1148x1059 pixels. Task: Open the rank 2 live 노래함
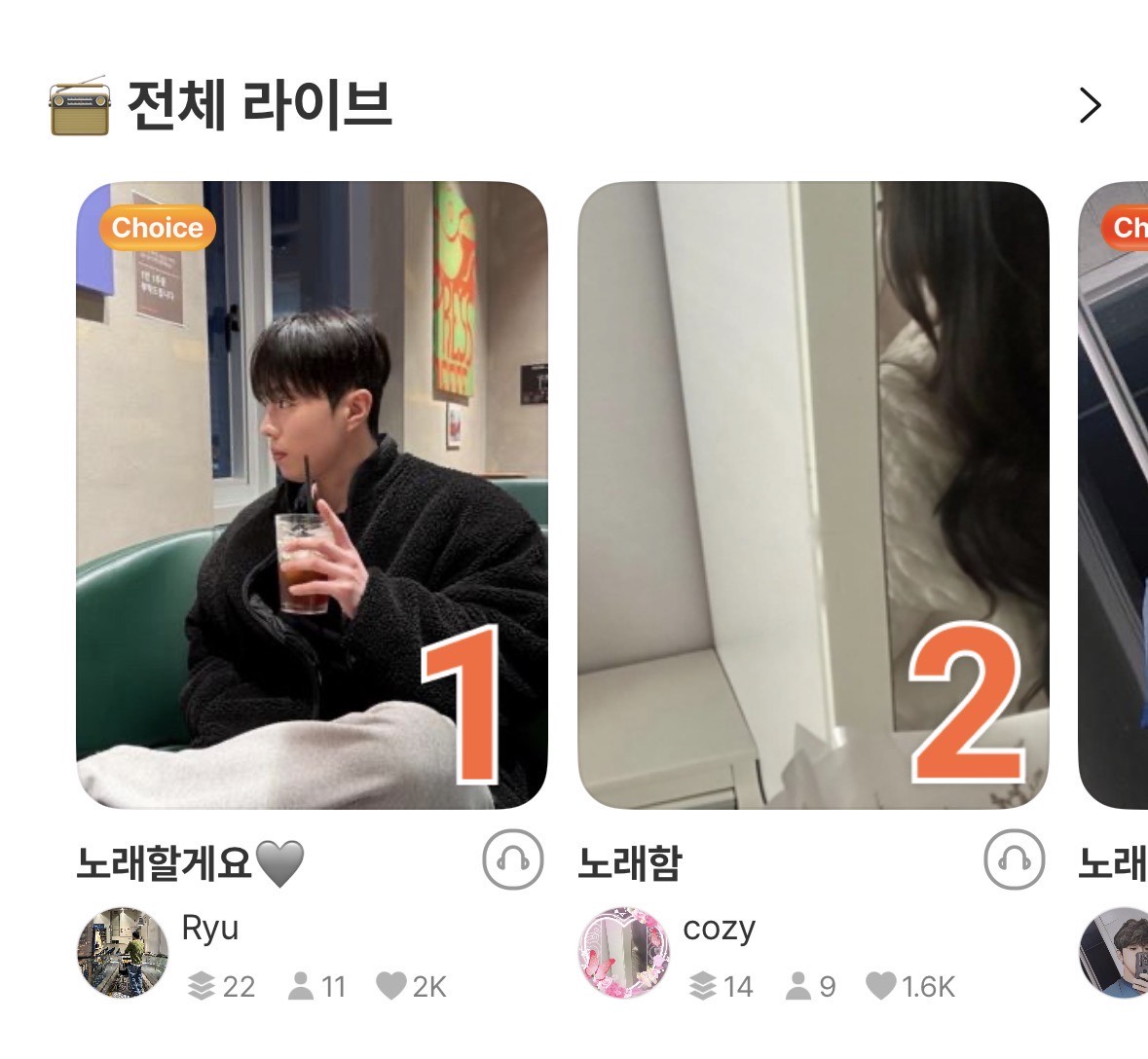813,494
